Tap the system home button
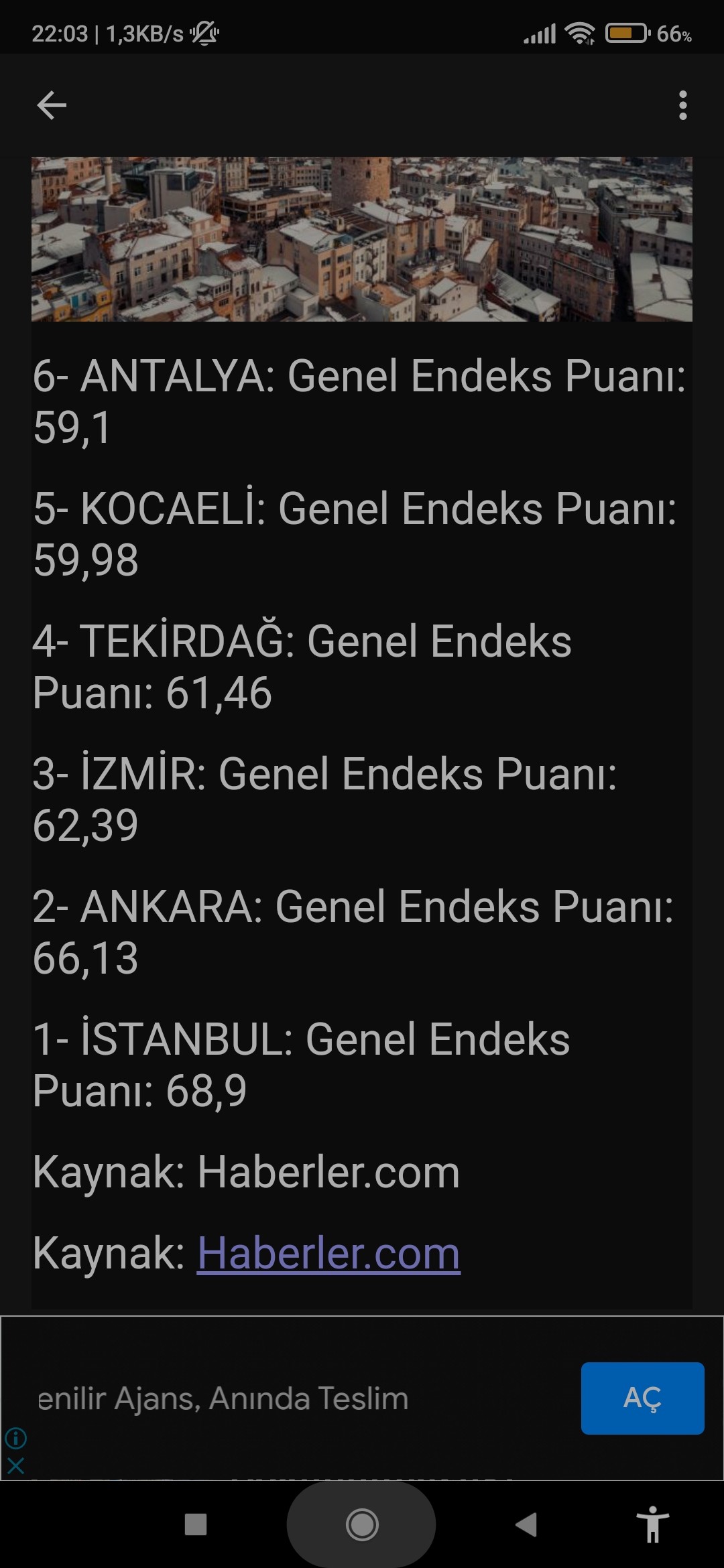The image size is (724, 1568). point(362,1525)
